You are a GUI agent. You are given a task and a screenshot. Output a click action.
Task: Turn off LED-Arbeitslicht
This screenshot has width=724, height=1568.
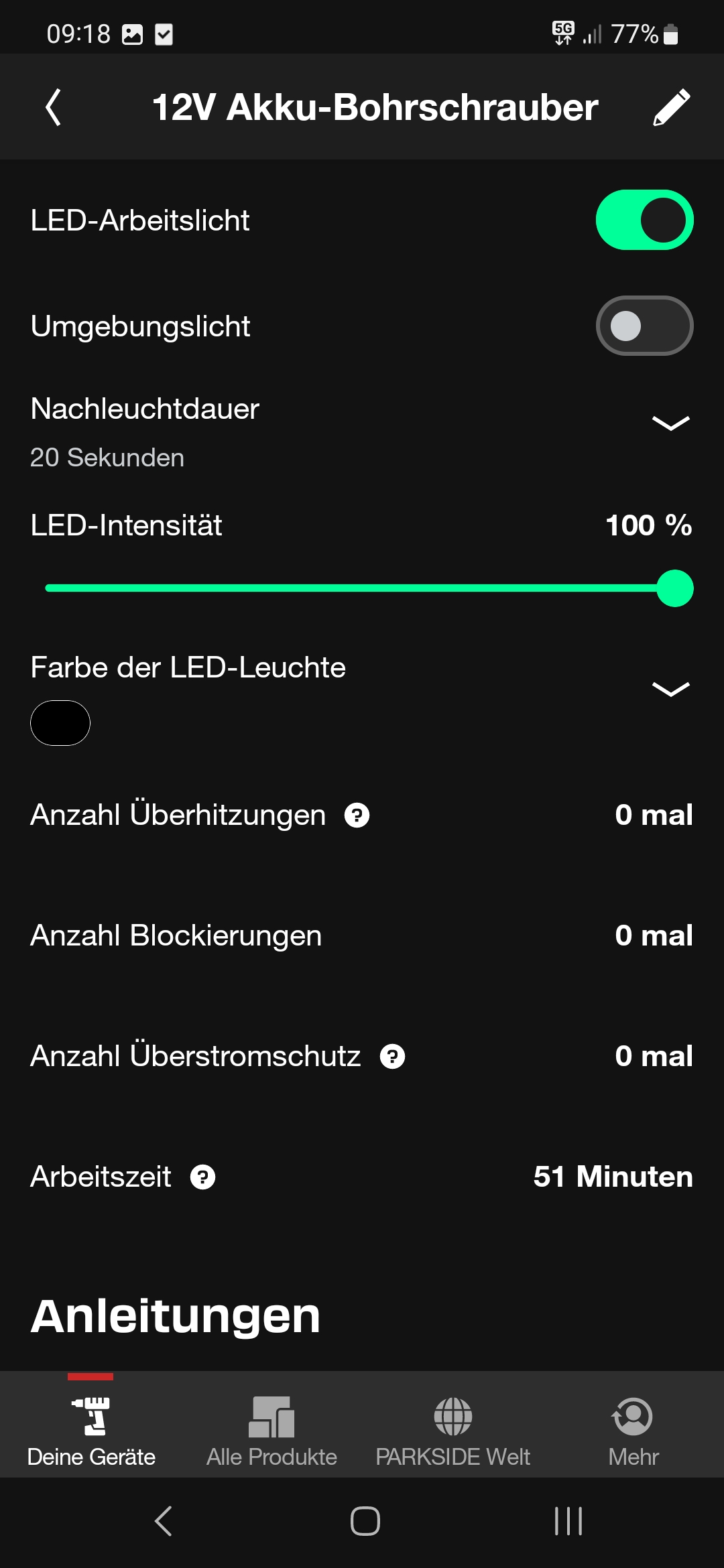click(x=644, y=220)
